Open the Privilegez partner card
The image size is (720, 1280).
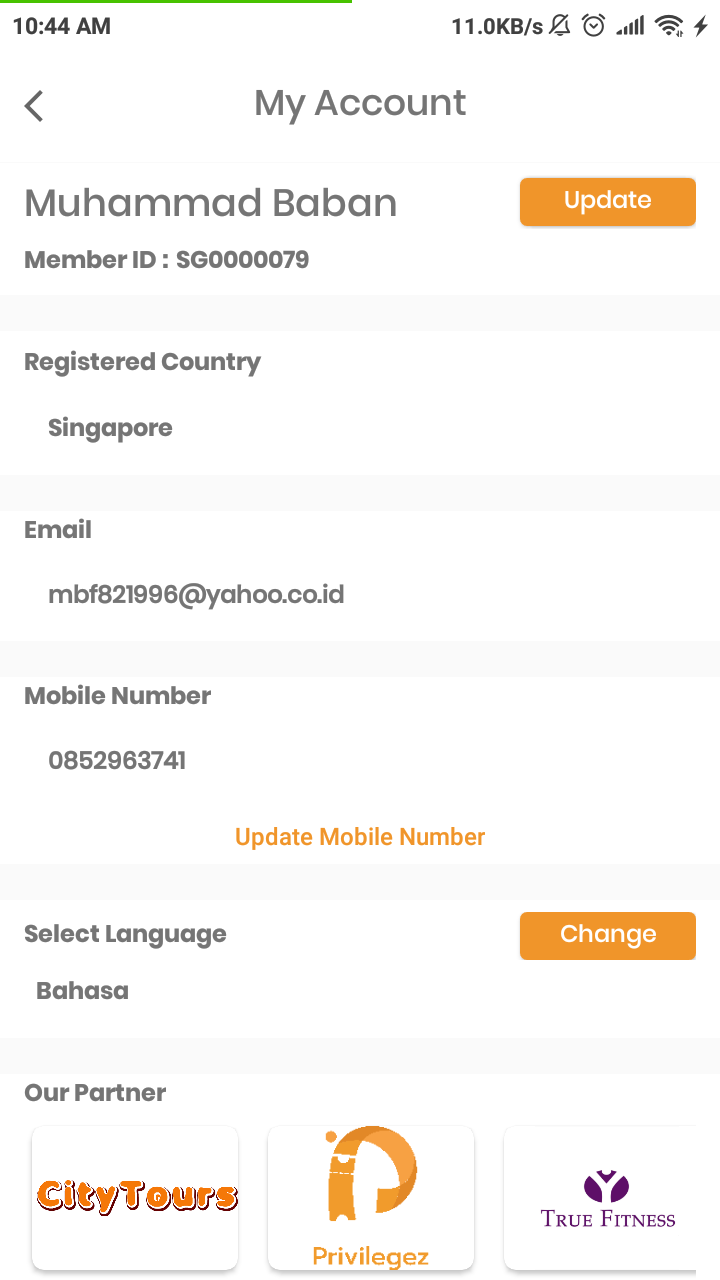coord(371,1197)
